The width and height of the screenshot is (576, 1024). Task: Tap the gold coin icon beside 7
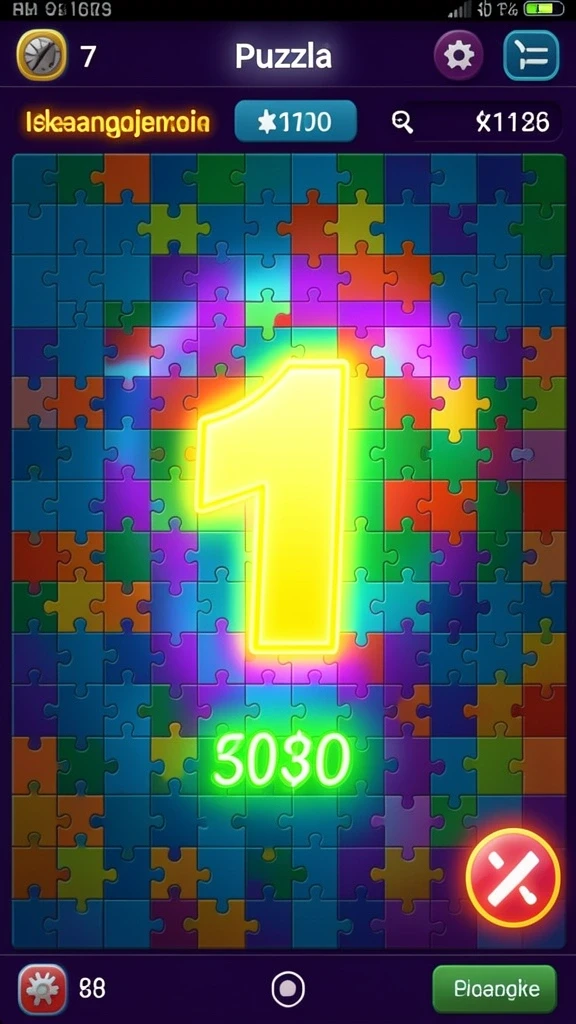[x=42, y=56]
